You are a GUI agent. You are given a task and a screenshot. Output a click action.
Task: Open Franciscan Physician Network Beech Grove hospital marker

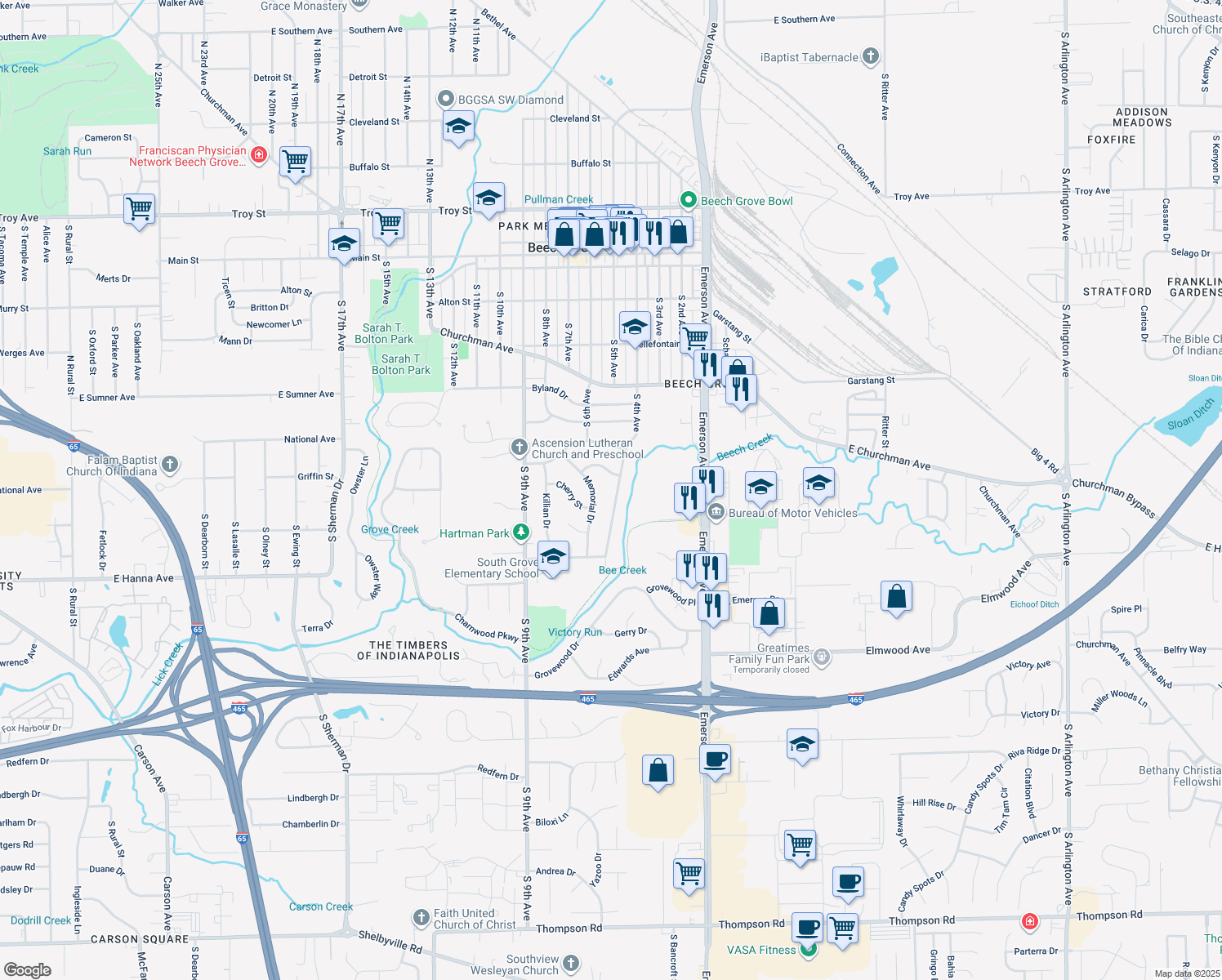coord(259,154)
